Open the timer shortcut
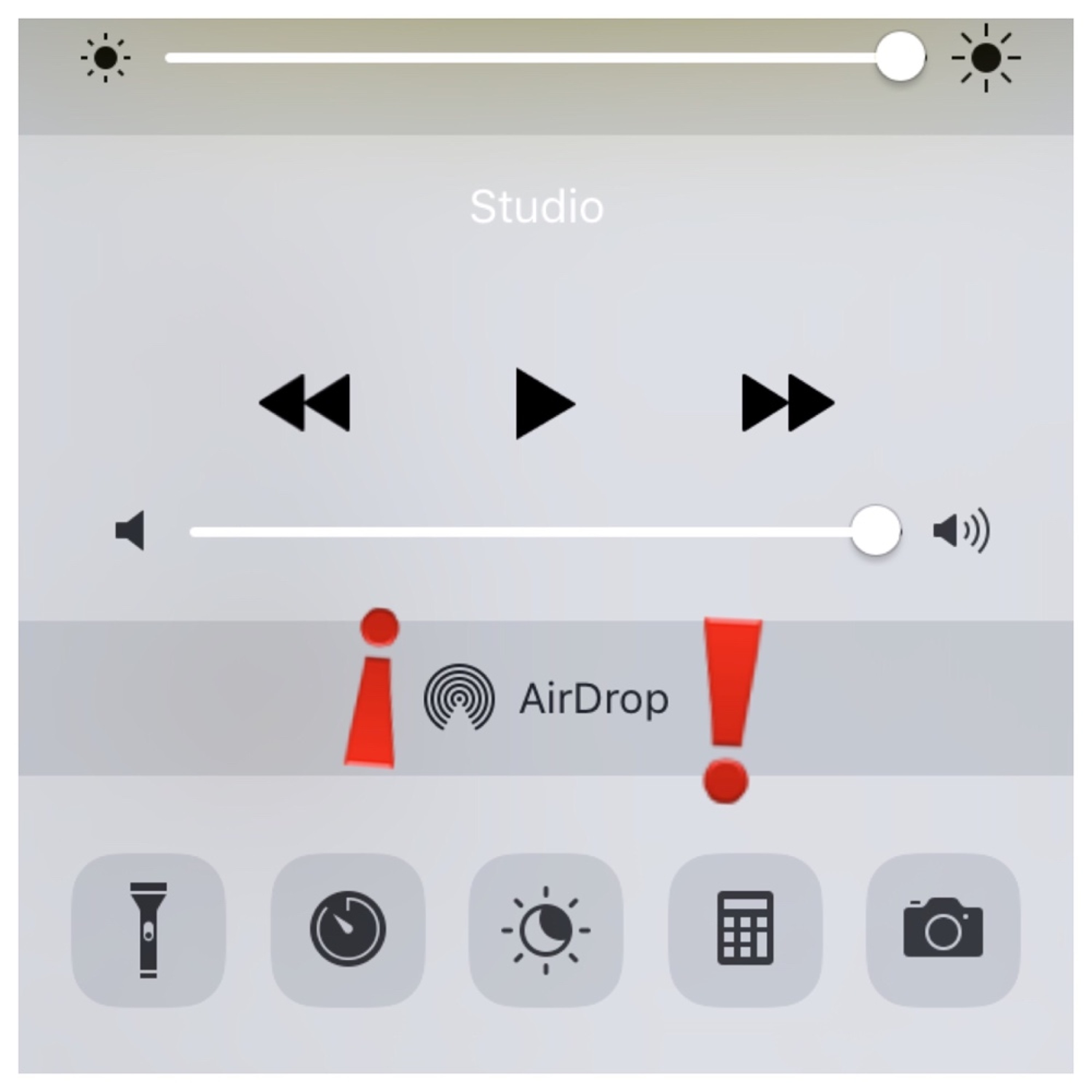This screenshot has height=1092, width=1092. (x=348, y=930)
